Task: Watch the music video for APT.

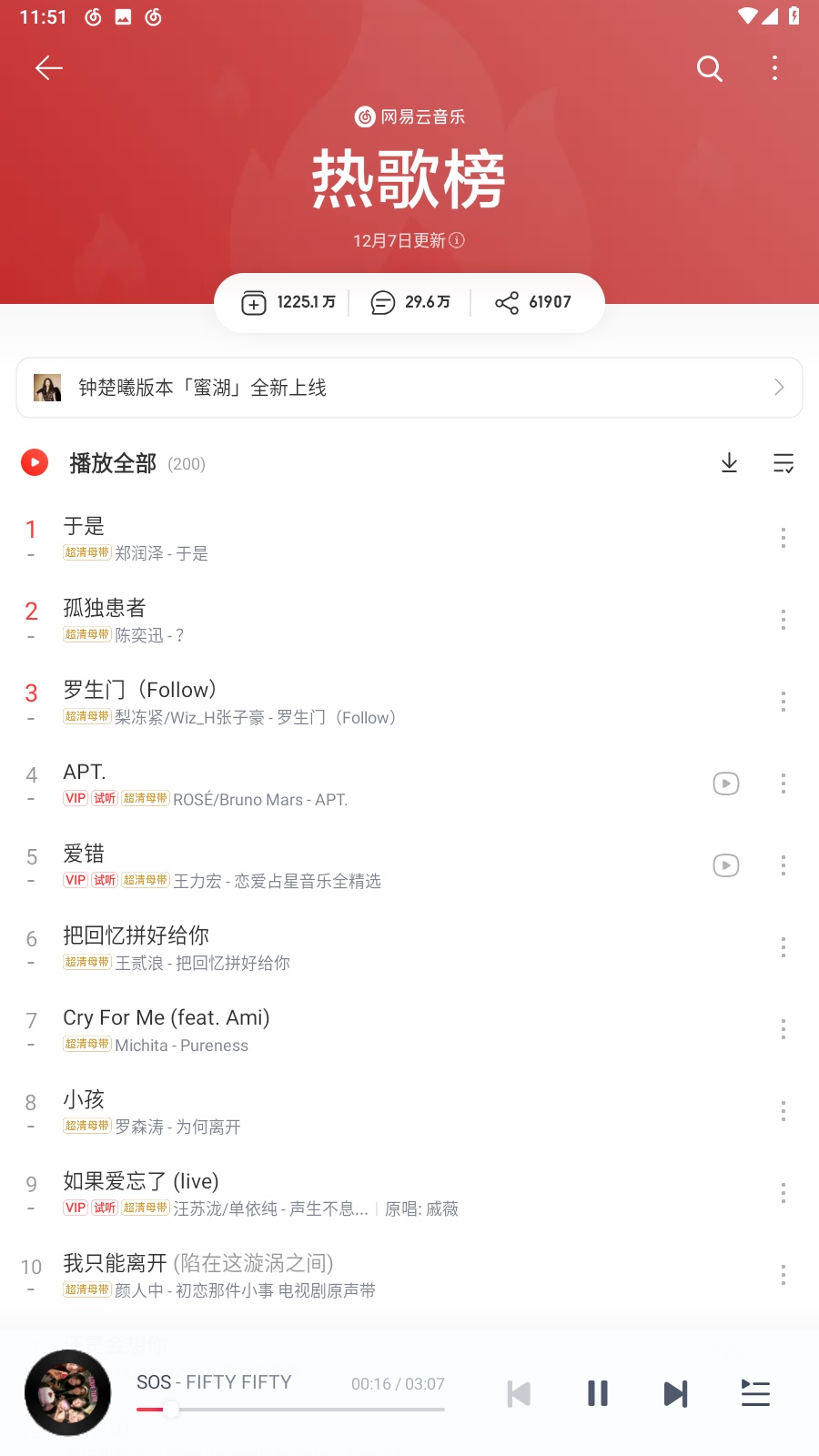Action: coord(725,784)
